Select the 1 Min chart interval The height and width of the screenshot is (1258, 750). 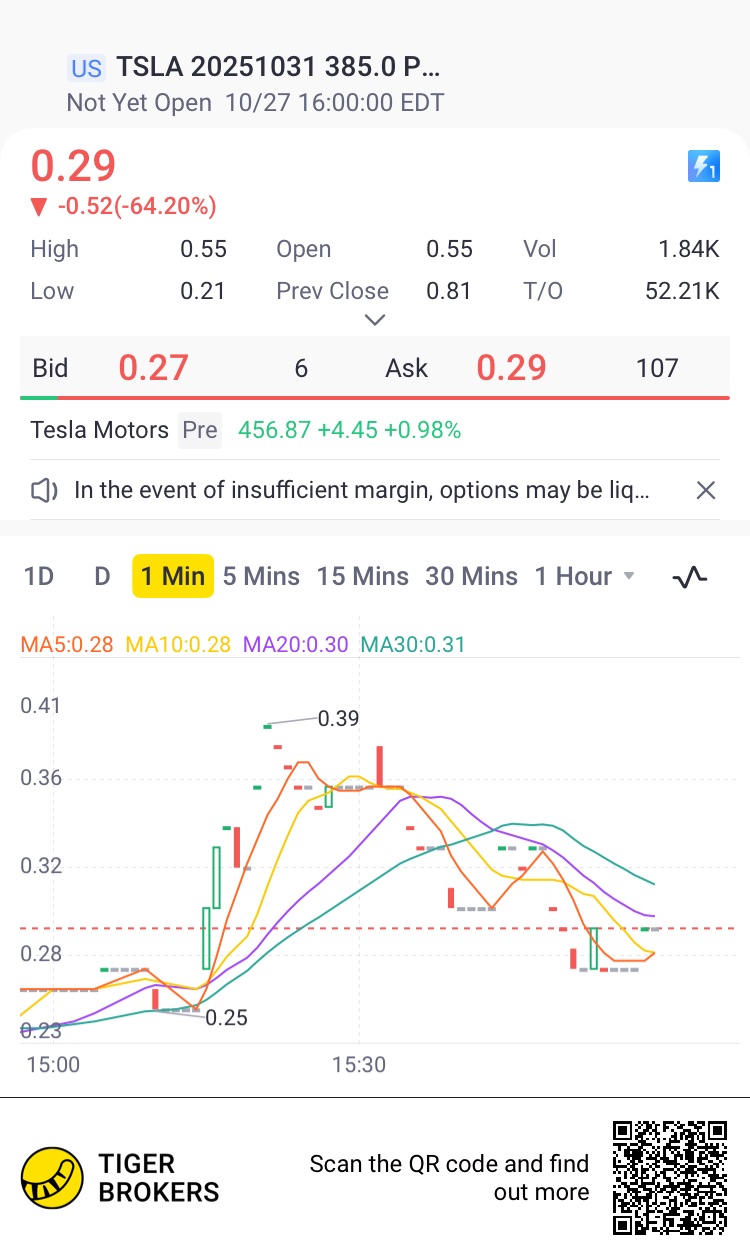pos(173,576)
